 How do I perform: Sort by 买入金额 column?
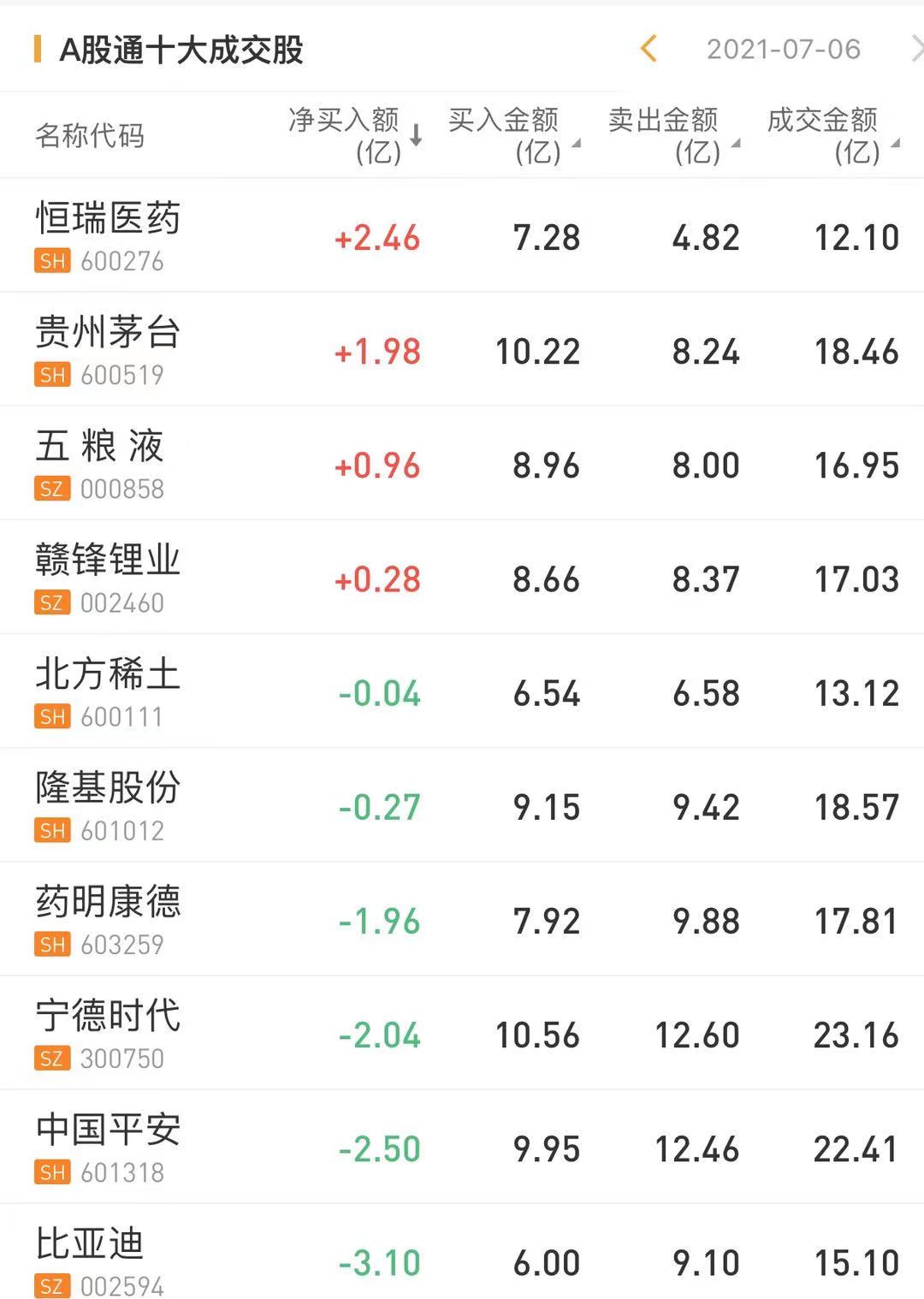pyautogui.click(x=513, y=135)
